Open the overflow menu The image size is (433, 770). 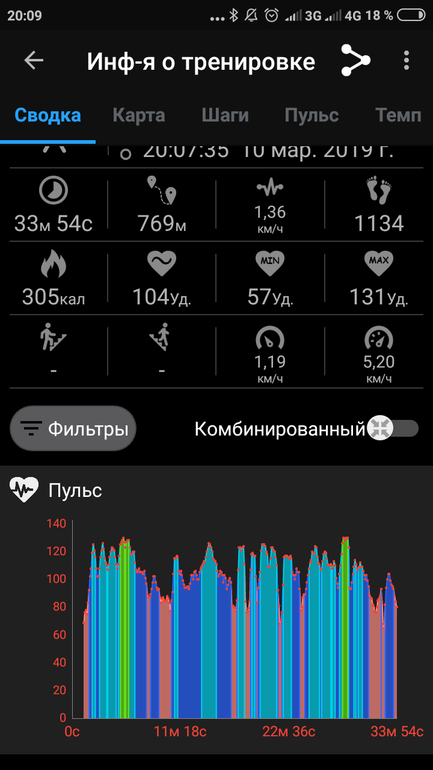point(406,60)
